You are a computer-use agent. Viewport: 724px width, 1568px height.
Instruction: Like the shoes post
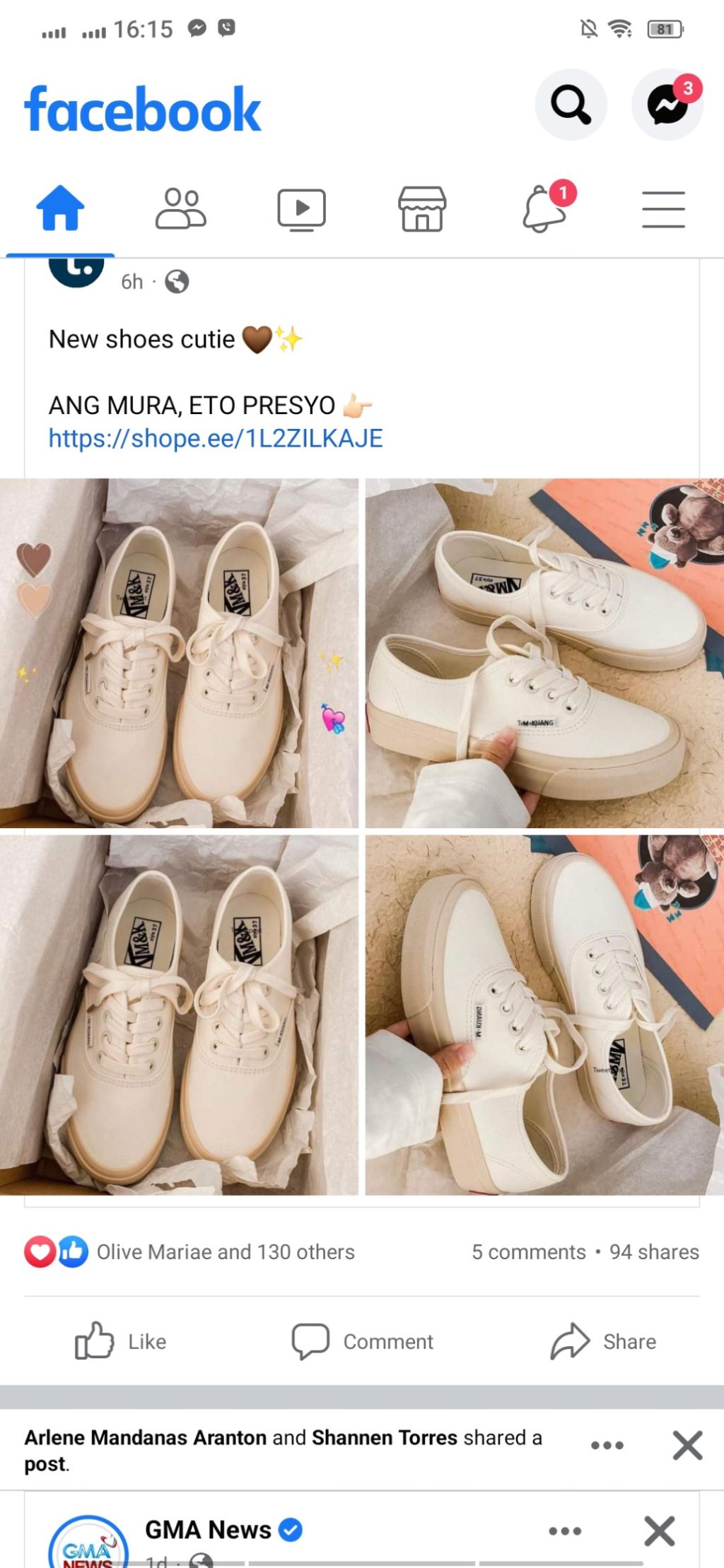(121, 1341)
